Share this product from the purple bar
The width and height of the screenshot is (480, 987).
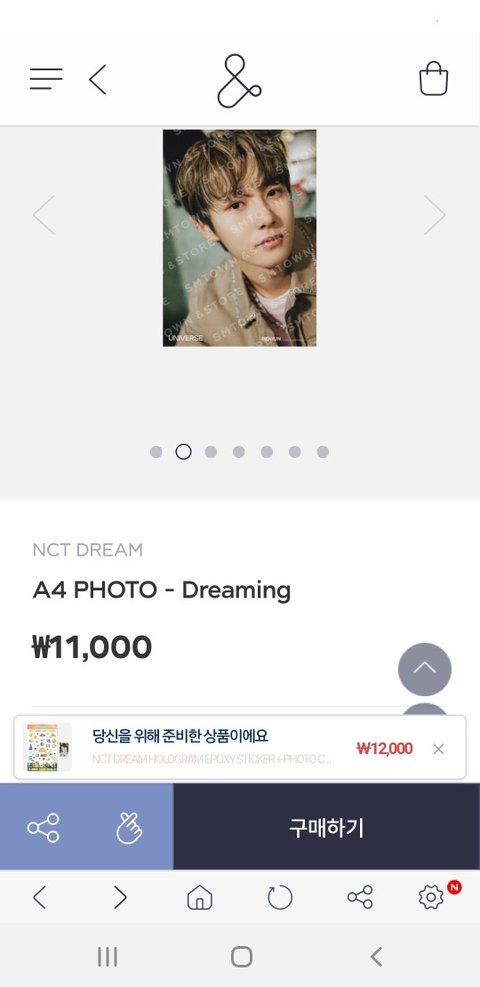[x=43, y=828]
